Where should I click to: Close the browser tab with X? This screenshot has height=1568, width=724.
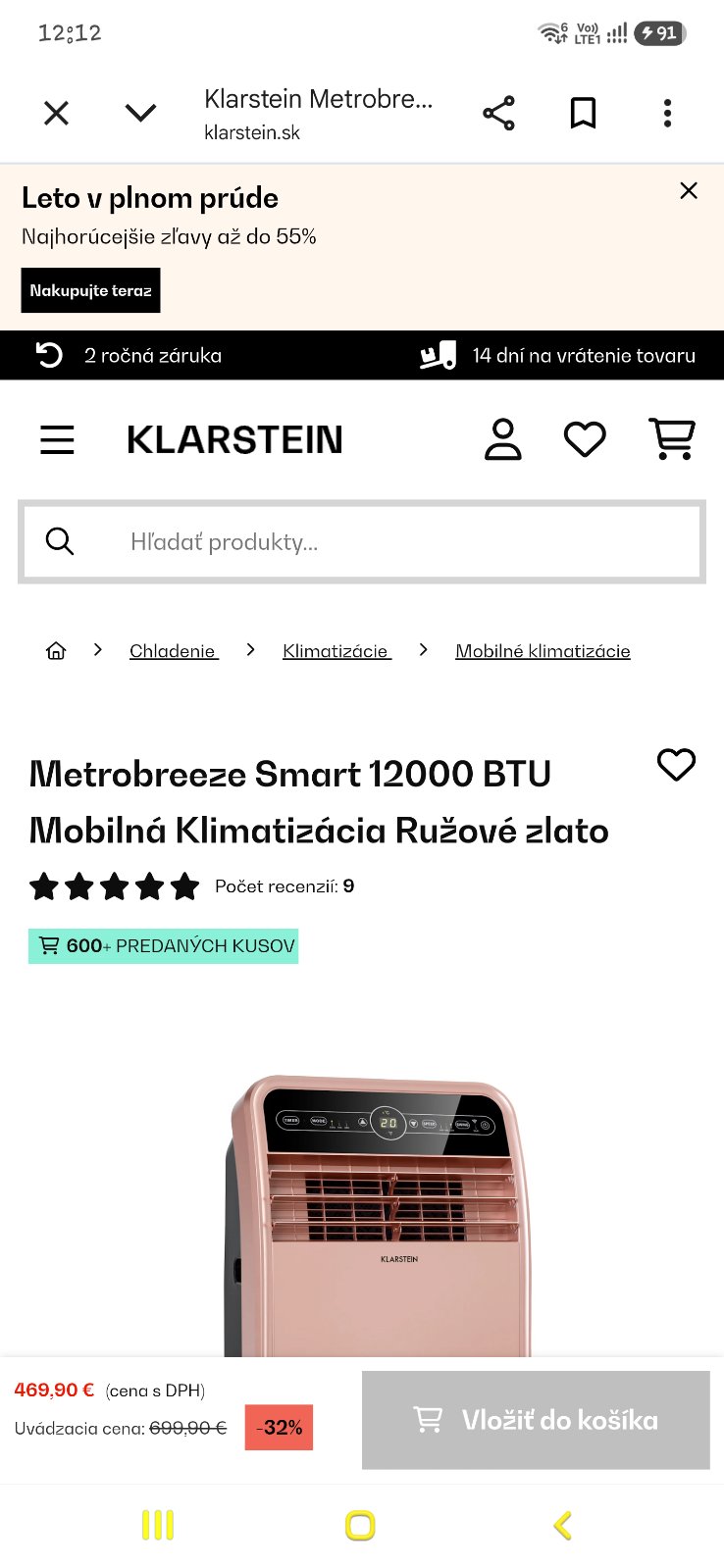57,114
